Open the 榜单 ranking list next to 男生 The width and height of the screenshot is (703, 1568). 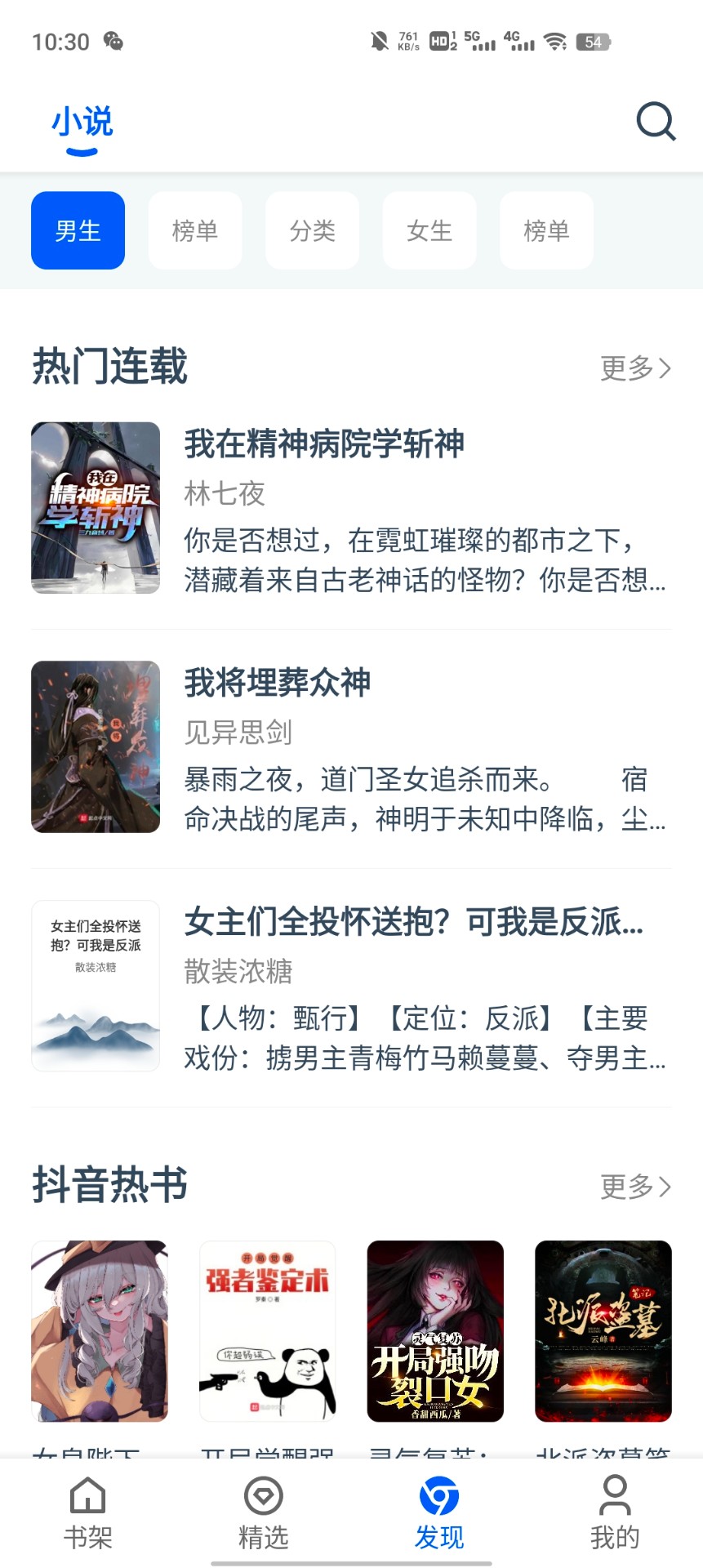(194, 230)
